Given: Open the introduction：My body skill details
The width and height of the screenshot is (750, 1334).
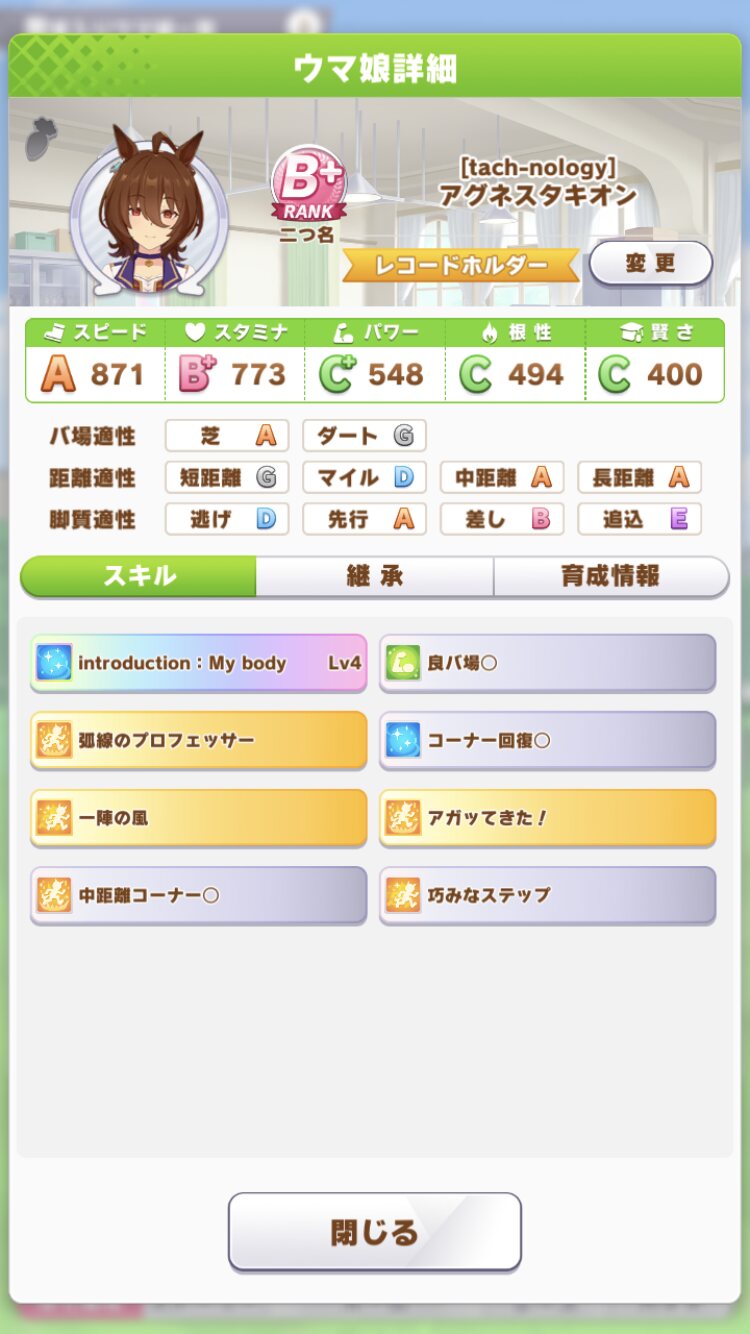Looking at the screenshot, I should [x=198, y=663].
